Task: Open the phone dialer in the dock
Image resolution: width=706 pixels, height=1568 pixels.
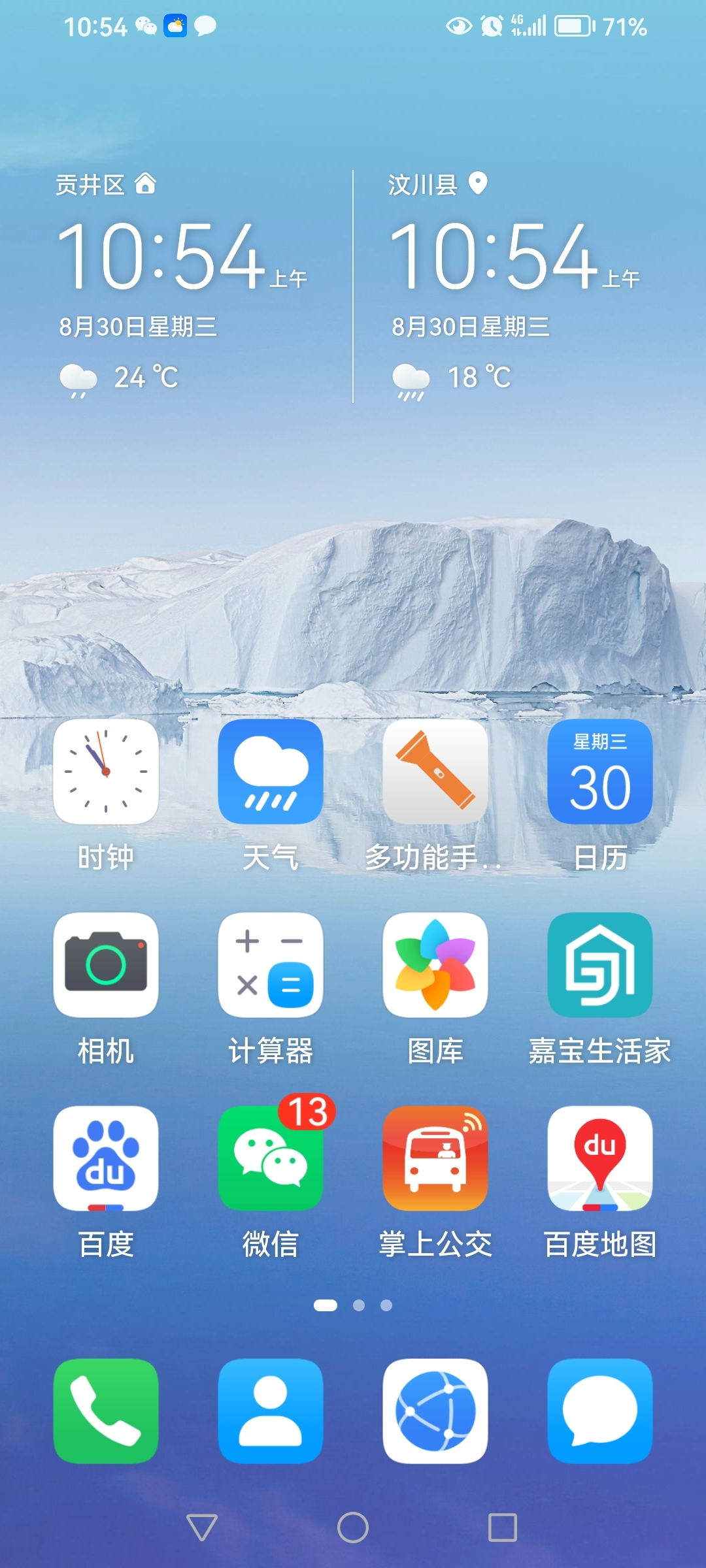Action: pyautogui.click(x=106, y=1411)
